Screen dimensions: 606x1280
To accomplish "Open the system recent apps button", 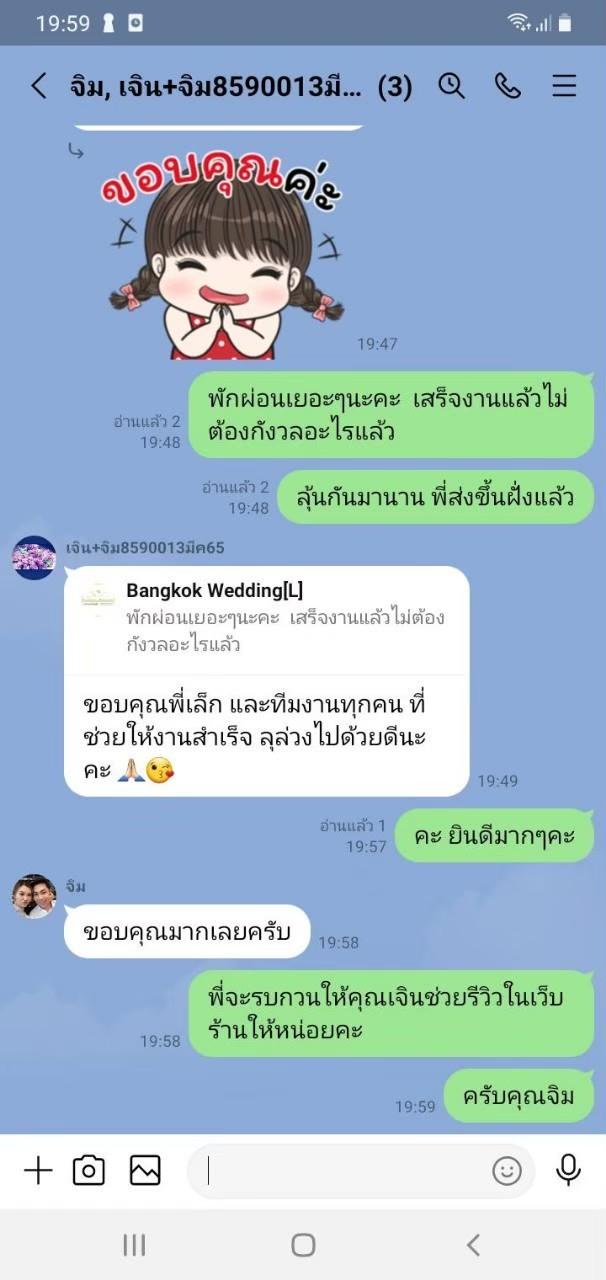I will pos(134,1245).
